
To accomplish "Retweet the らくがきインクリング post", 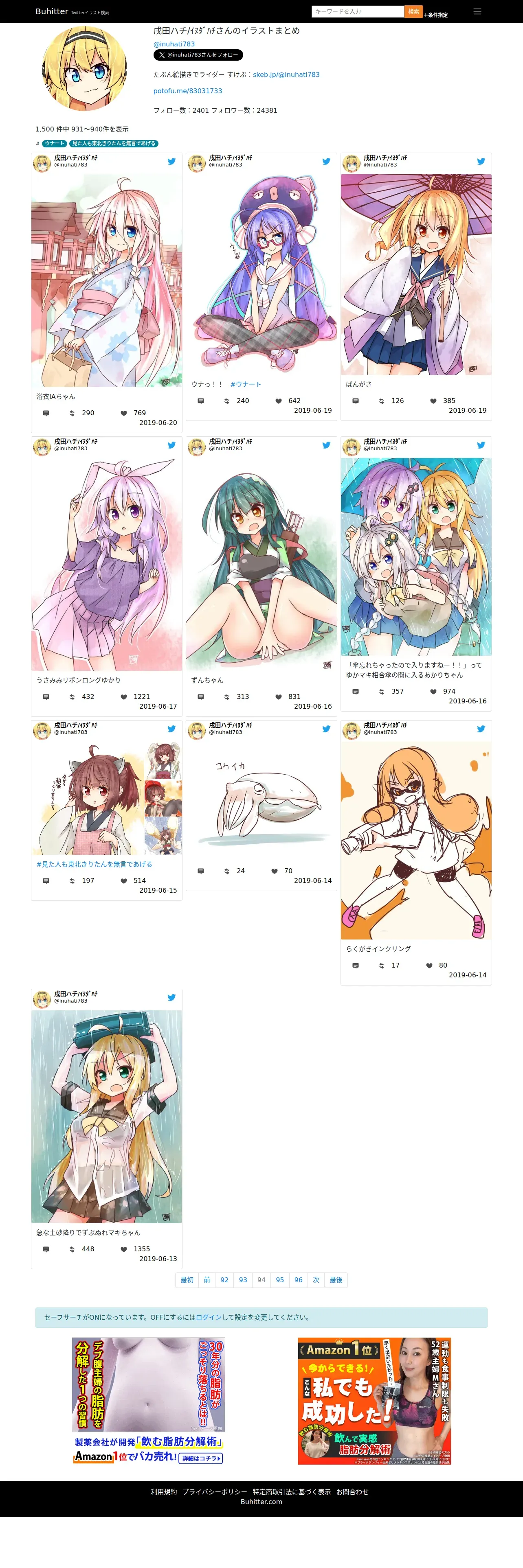I will tap(382, 966).
